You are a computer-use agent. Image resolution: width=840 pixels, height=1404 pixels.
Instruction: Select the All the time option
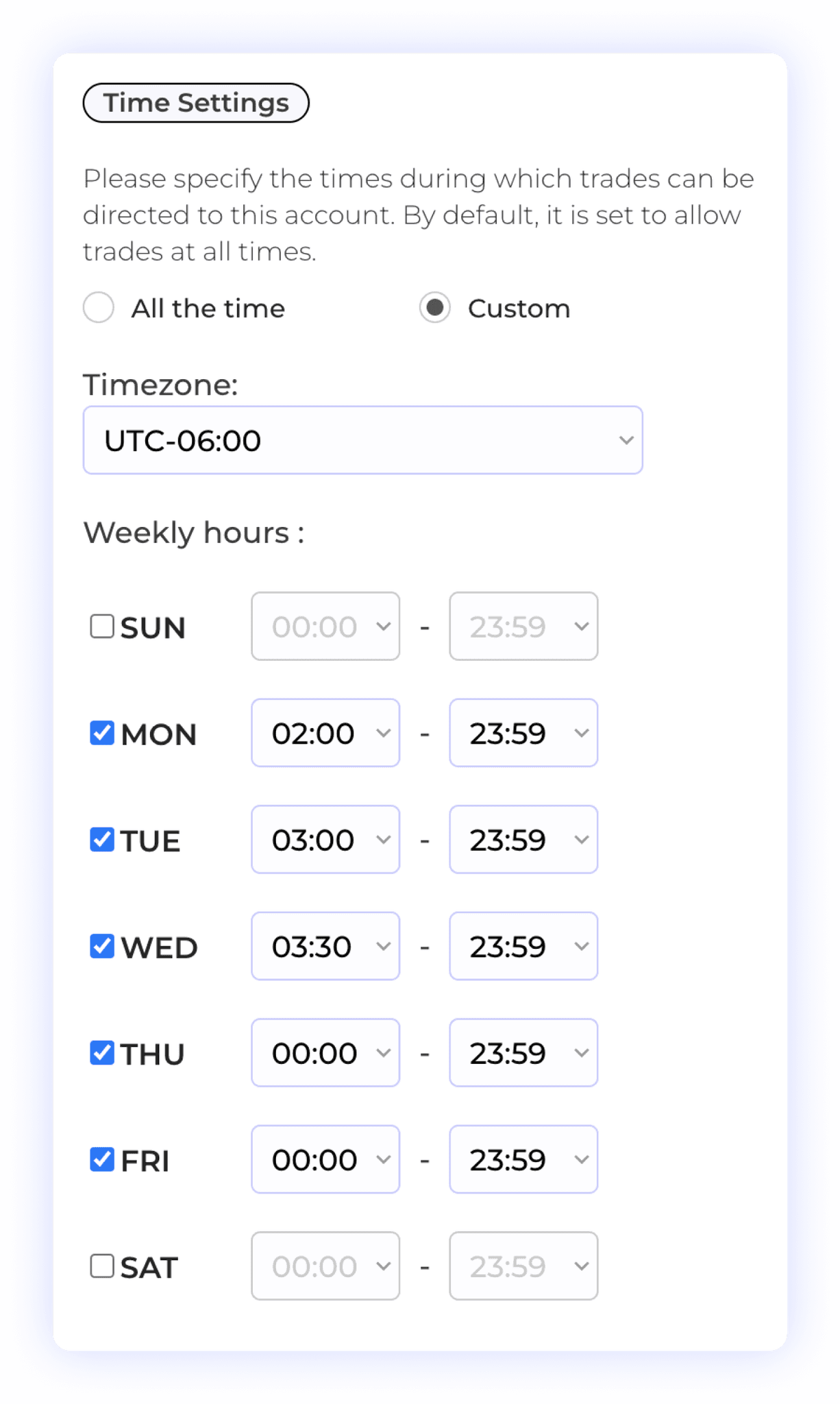(x=98, y=308)
